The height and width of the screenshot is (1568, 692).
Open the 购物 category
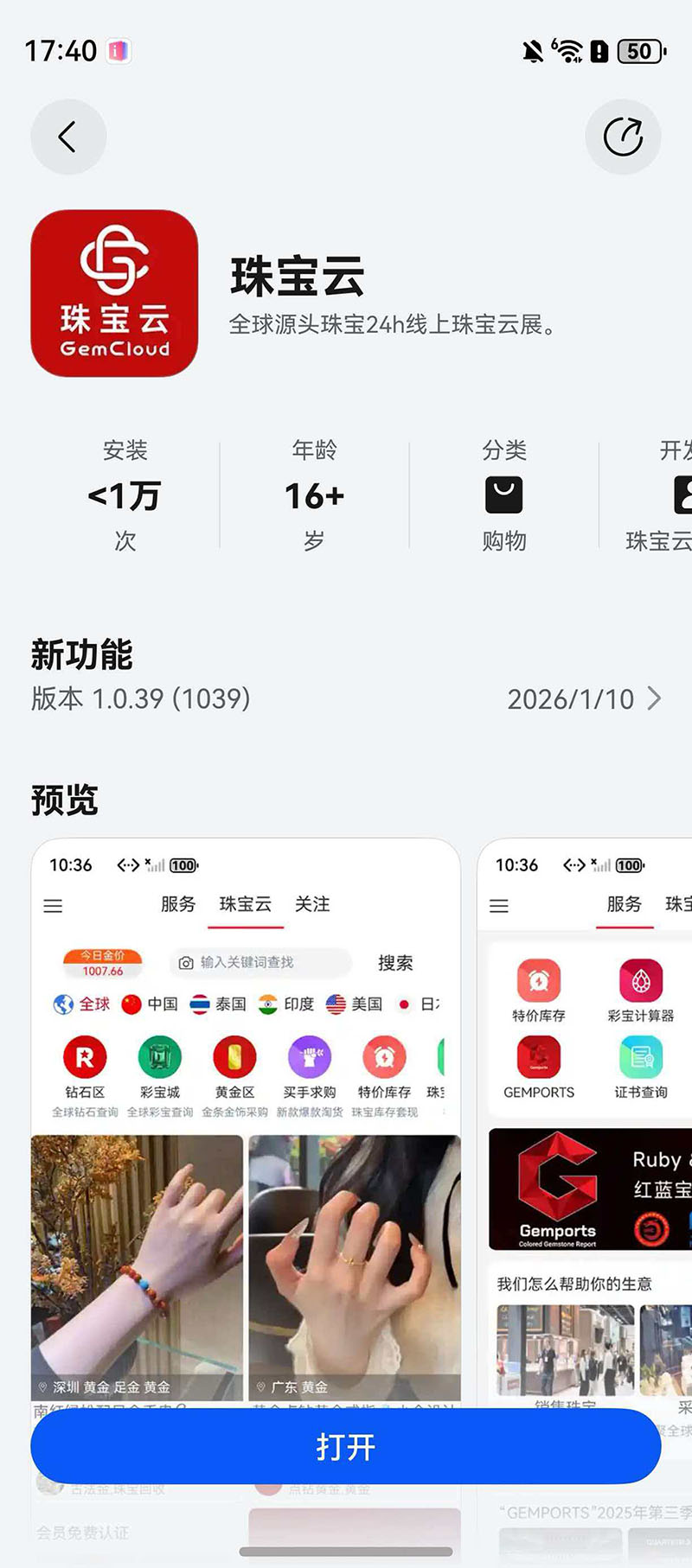click(503, 496)
